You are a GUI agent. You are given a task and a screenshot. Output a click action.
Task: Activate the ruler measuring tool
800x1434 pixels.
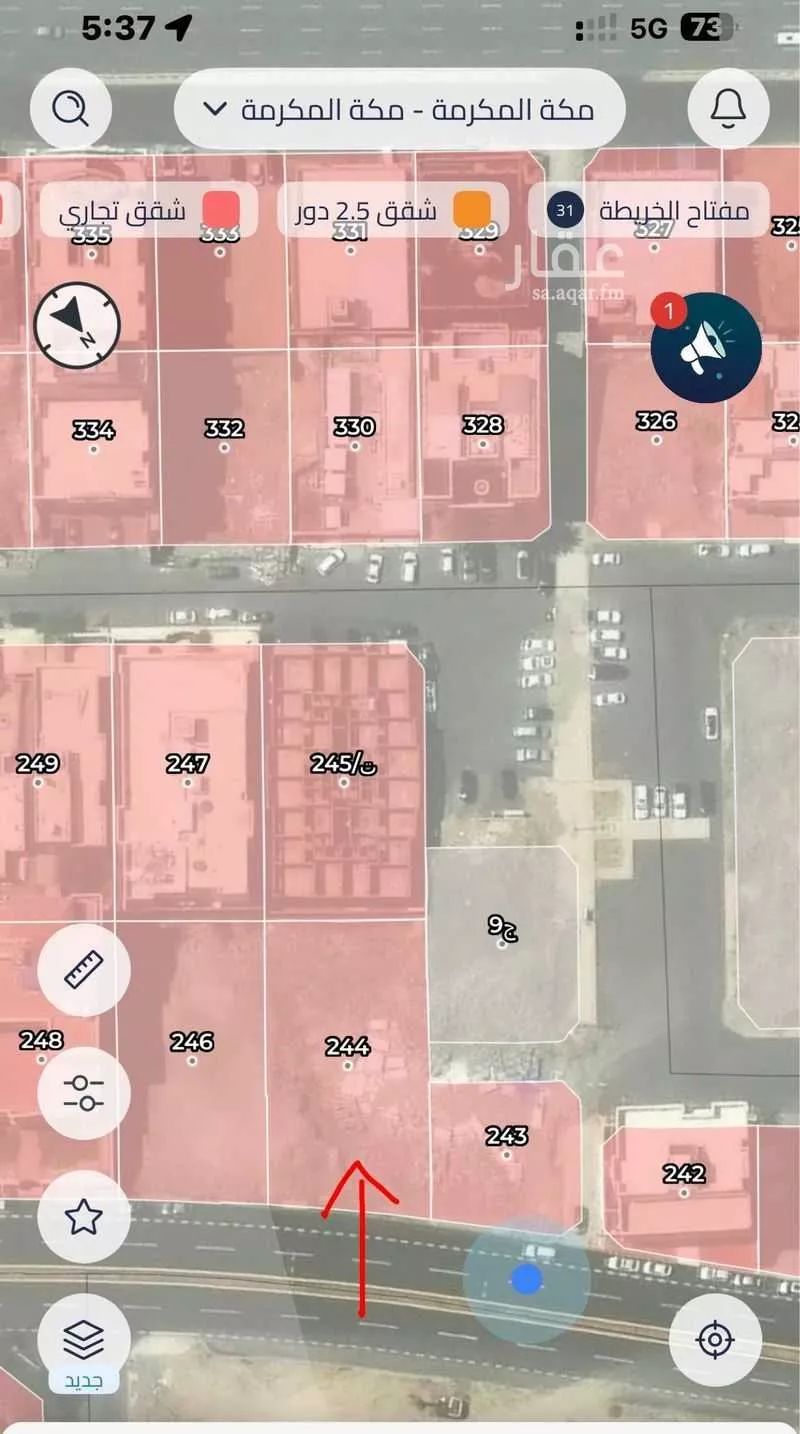point(84,969)
